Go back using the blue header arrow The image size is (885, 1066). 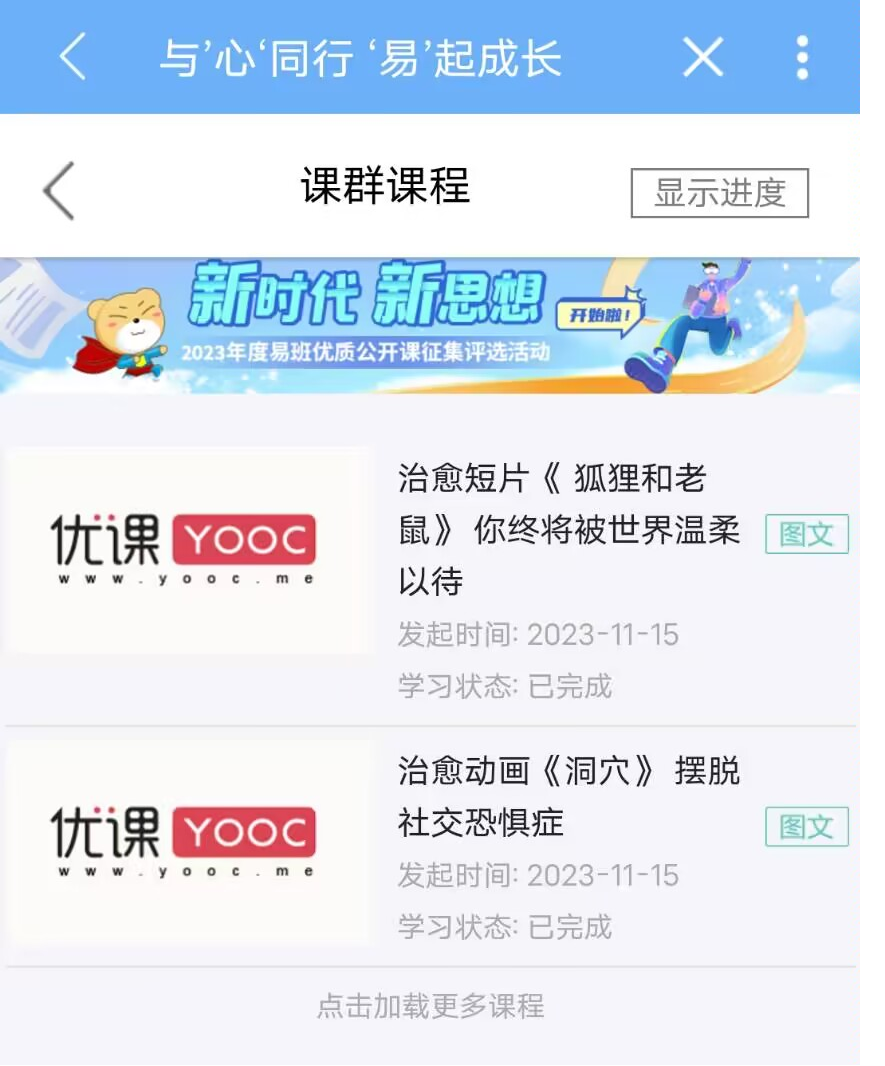click(x=72, y=57)
